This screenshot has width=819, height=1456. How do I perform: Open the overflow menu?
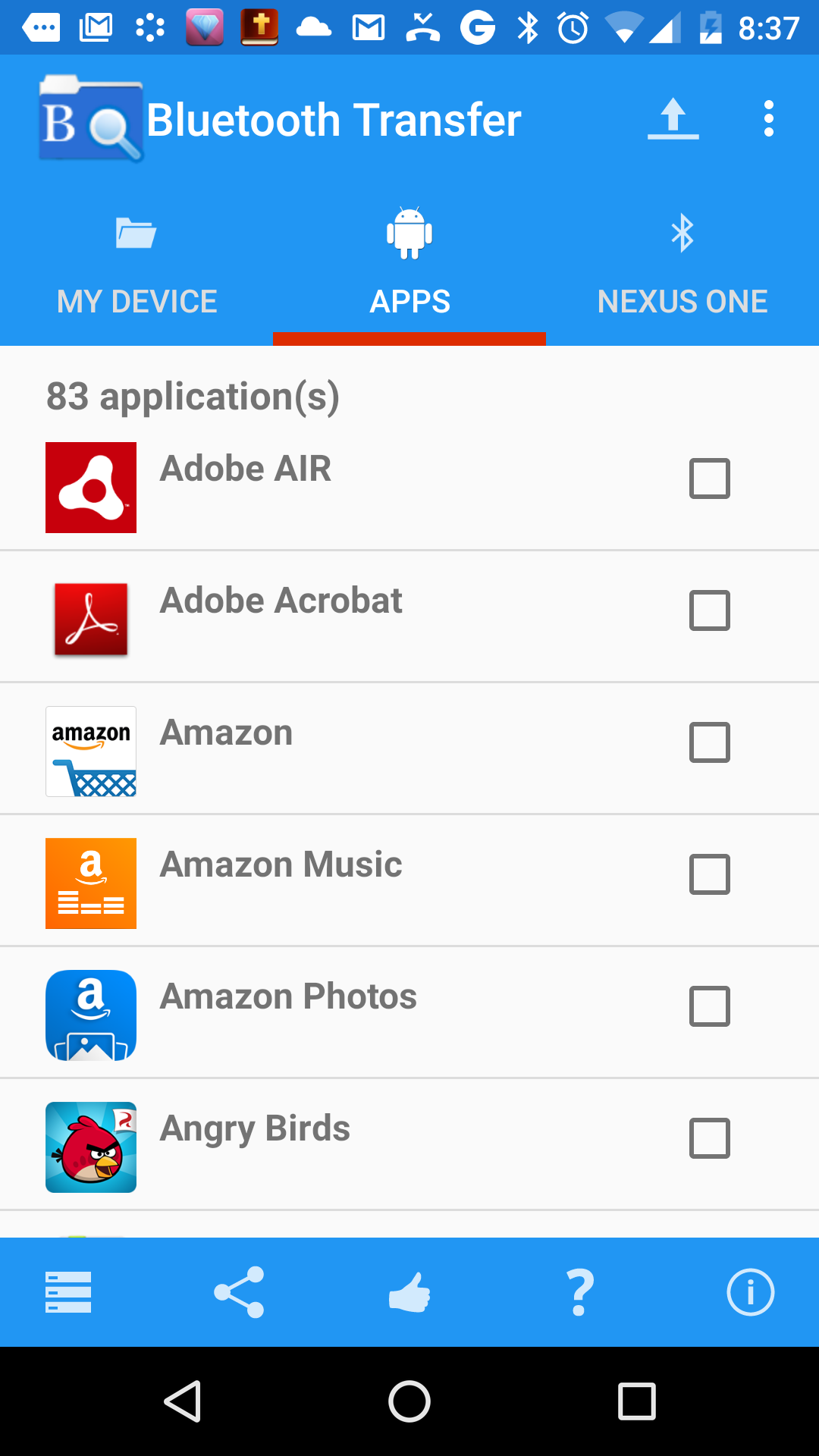[x=769, y=119]
